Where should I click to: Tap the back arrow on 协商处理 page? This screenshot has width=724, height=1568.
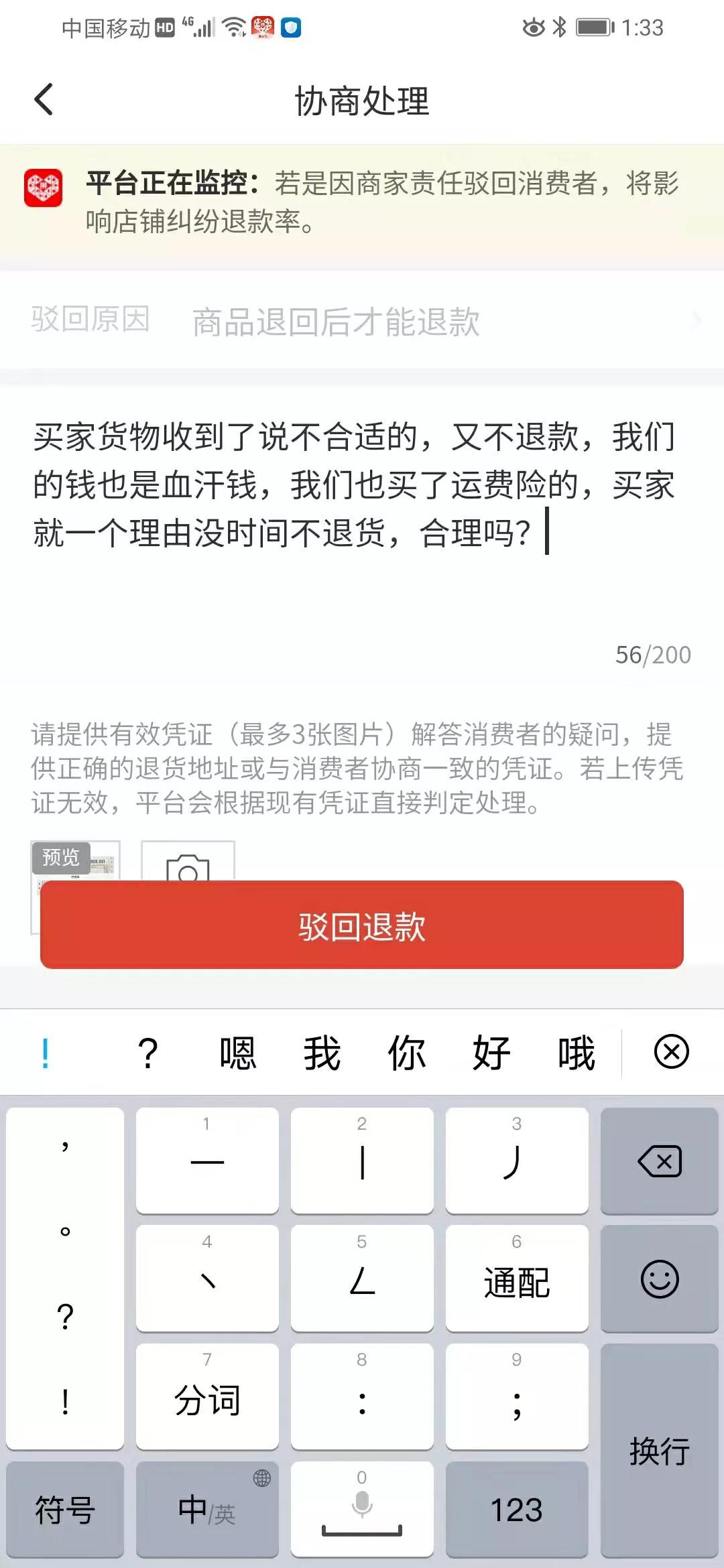point(44,99)
